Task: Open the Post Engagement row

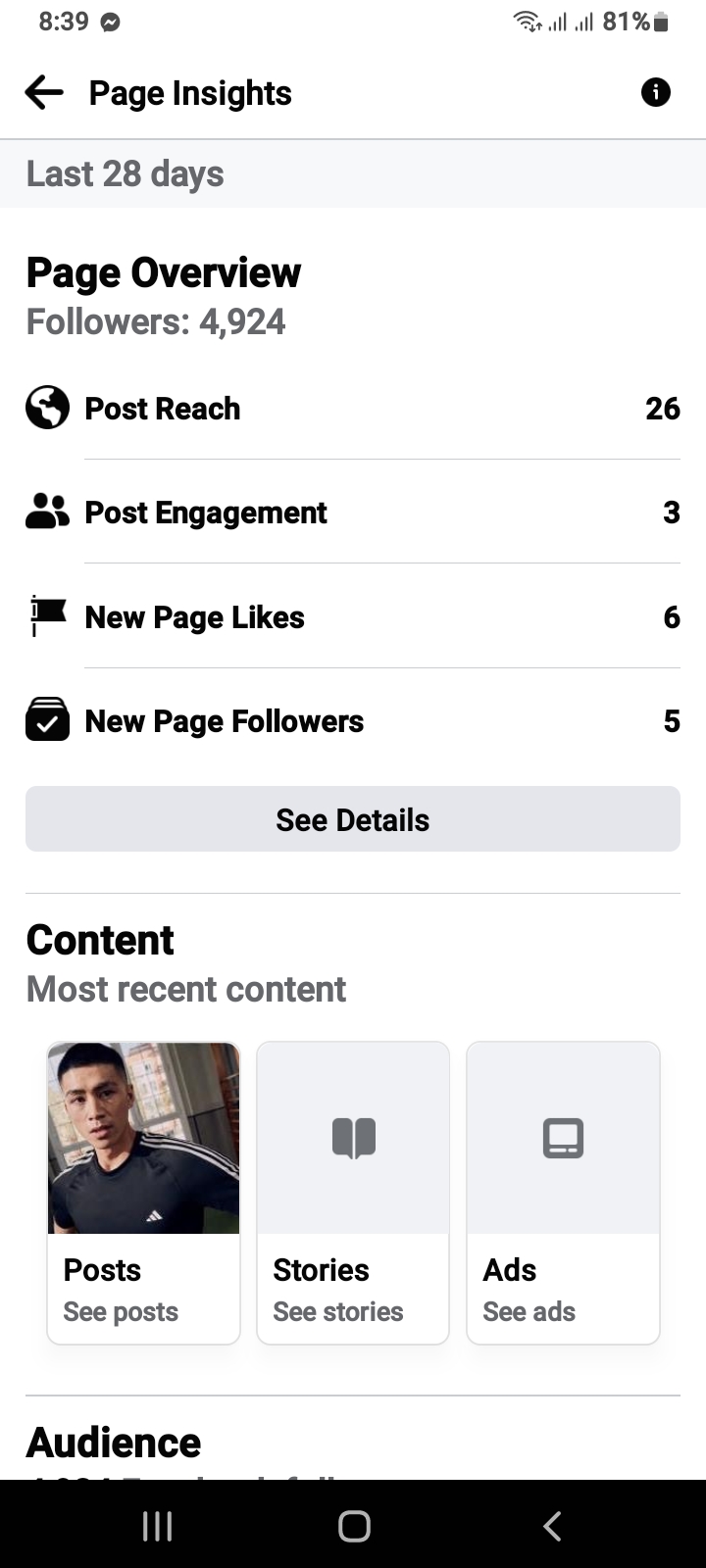Action: tap(353, 513)
